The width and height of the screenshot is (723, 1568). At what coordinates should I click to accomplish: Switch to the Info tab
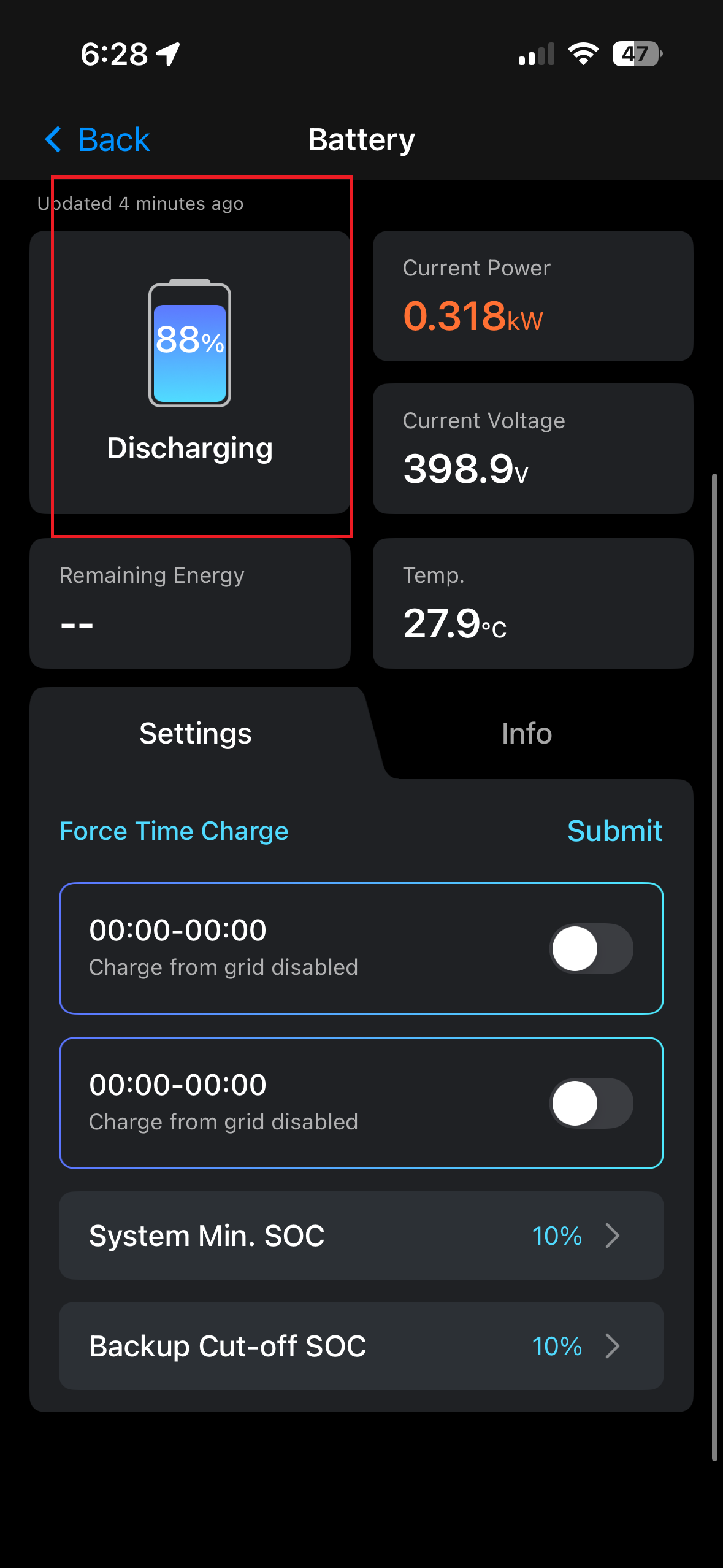point(526,733)
